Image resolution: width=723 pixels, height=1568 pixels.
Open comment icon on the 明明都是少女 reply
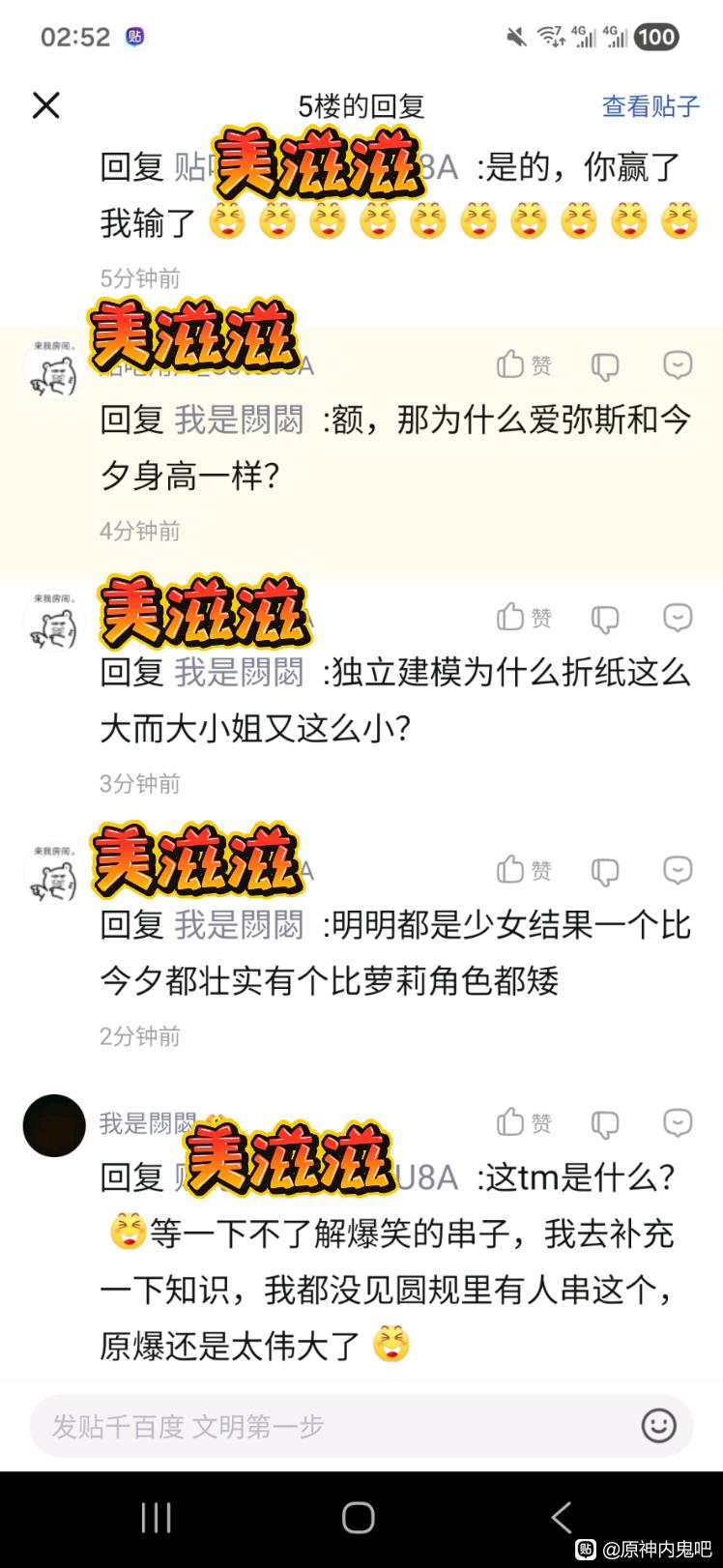(x=678, y=870)
